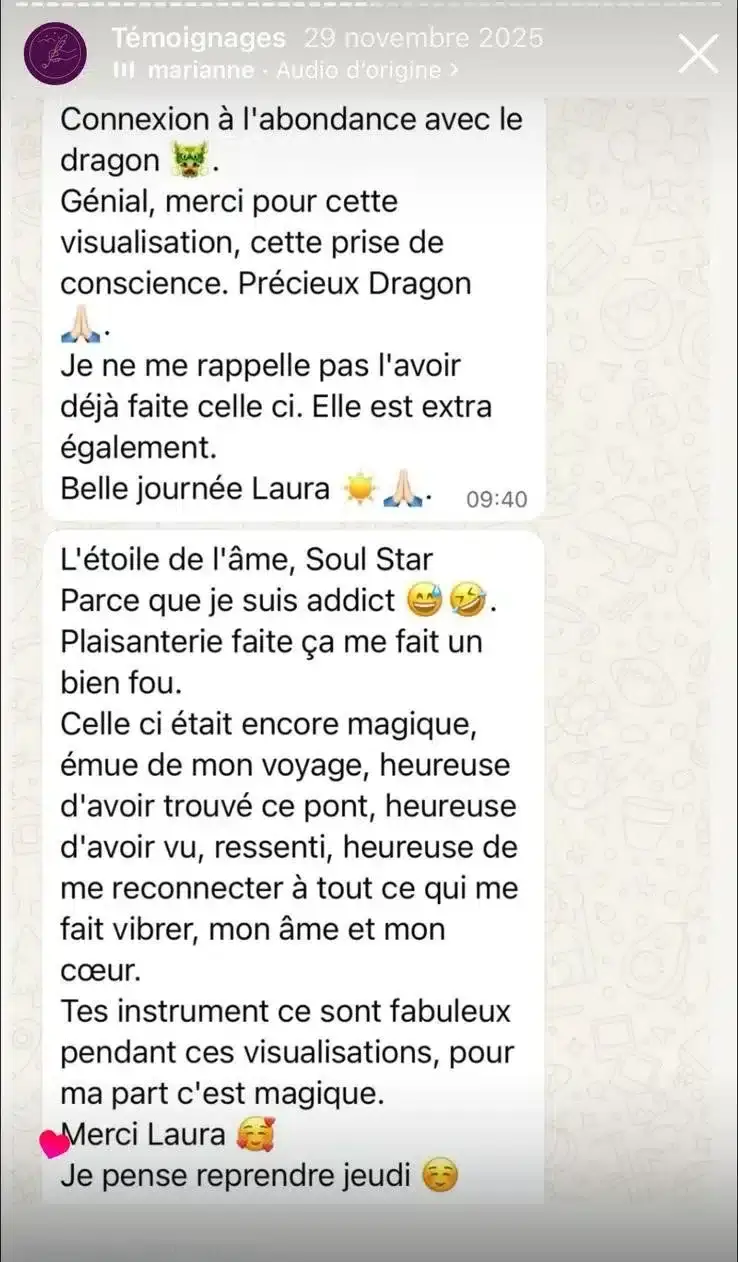Tap the Témoignages highlight title

click(198, 38)
